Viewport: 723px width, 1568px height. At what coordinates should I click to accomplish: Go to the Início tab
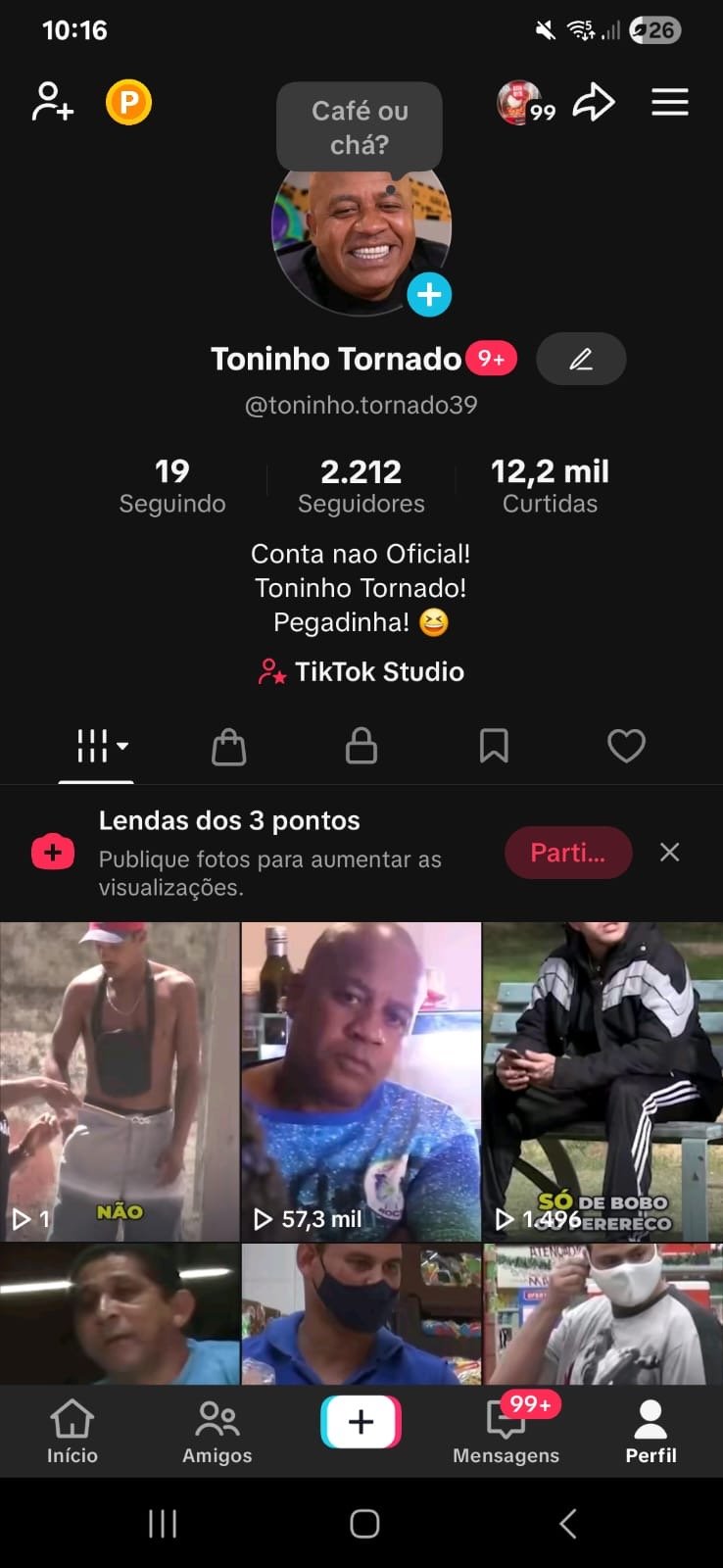pyautogui.click(x=72, y=1432)
